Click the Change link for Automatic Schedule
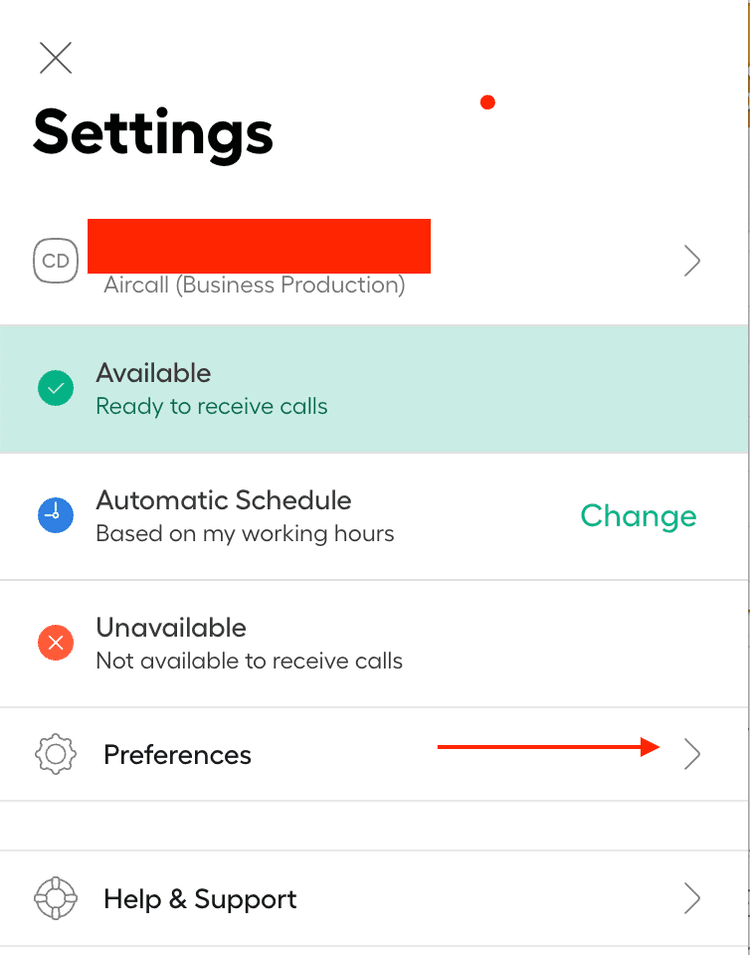Screen dimensions: 750x955 [638, 515]
